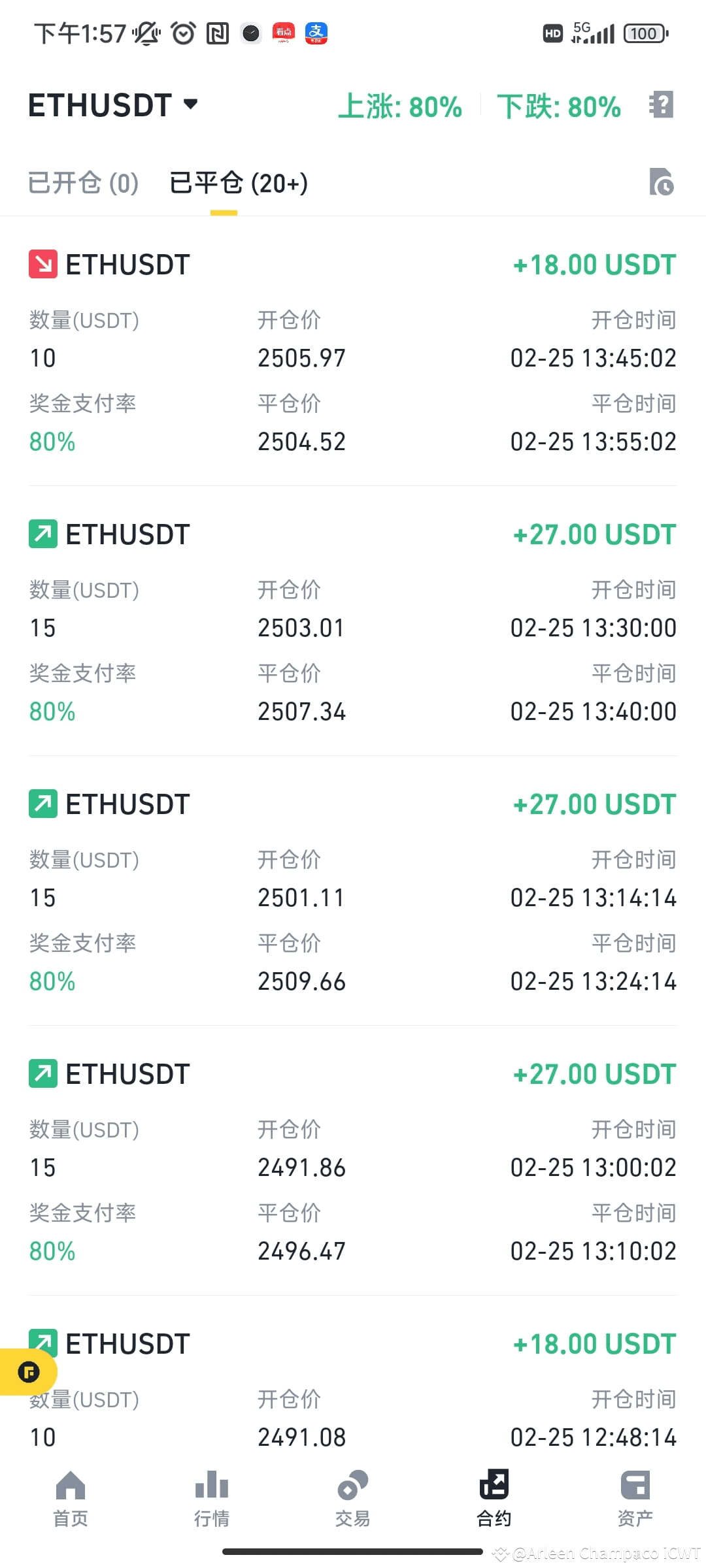Open the 交易 trade tab
Viewport: 706px width, 1568px height.
click(x=353, y=1497)
